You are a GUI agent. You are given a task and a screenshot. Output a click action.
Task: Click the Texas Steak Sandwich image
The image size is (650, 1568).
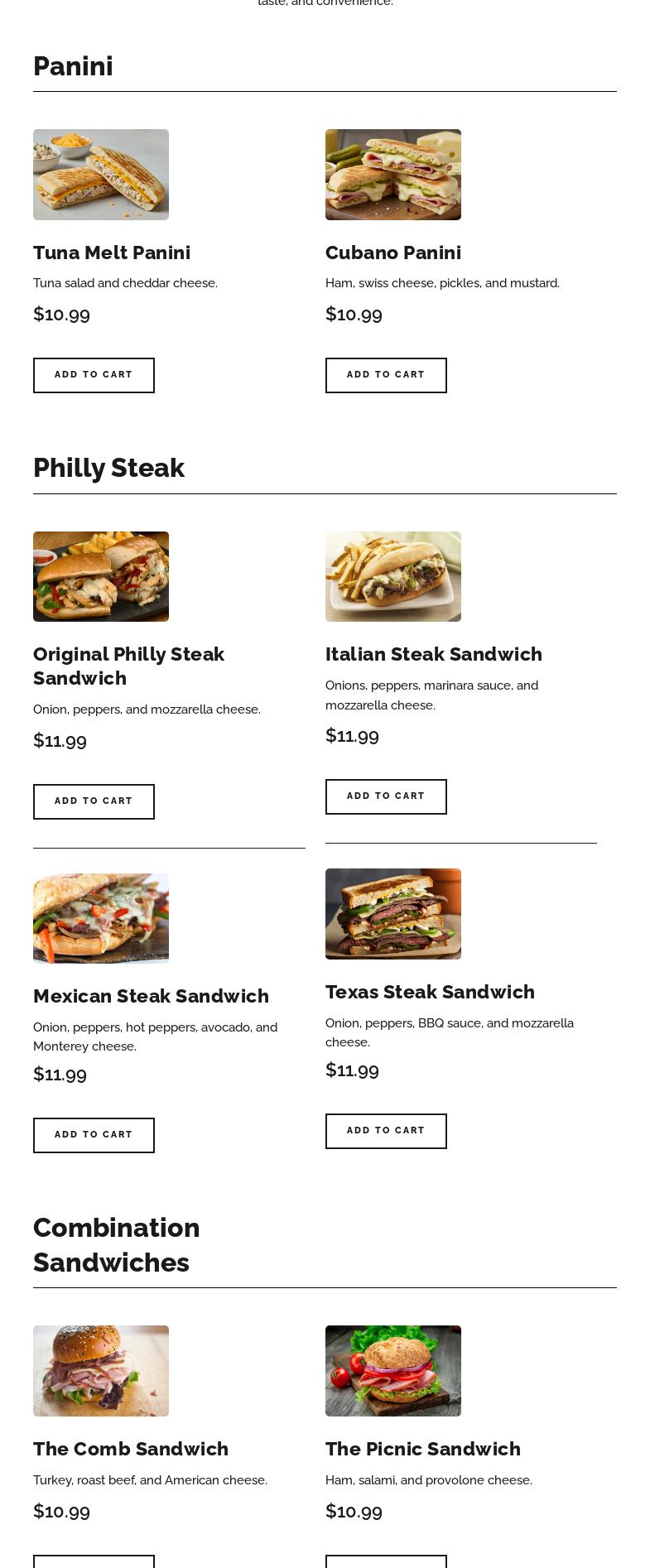(x=392, y=914)
